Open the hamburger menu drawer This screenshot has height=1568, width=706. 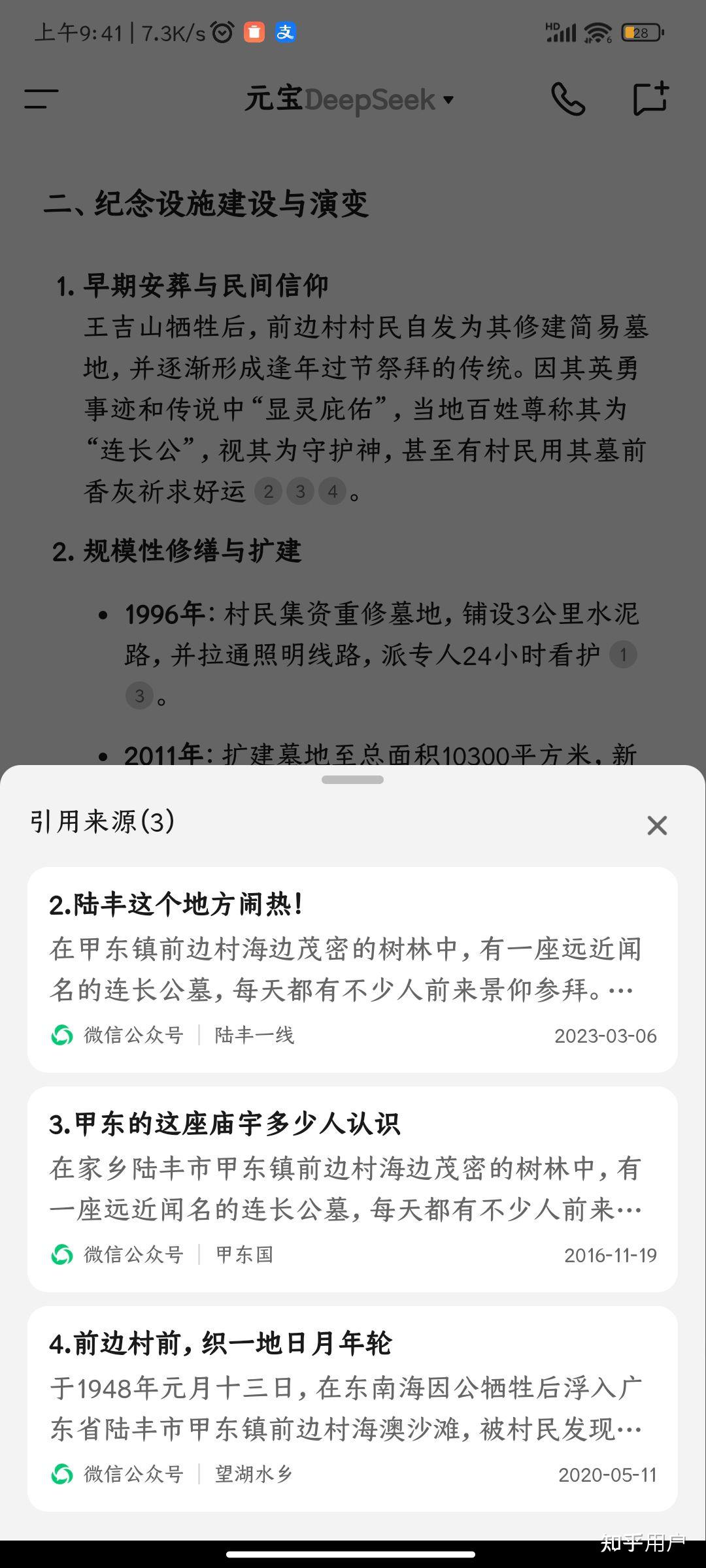click(x=41, y=99)
